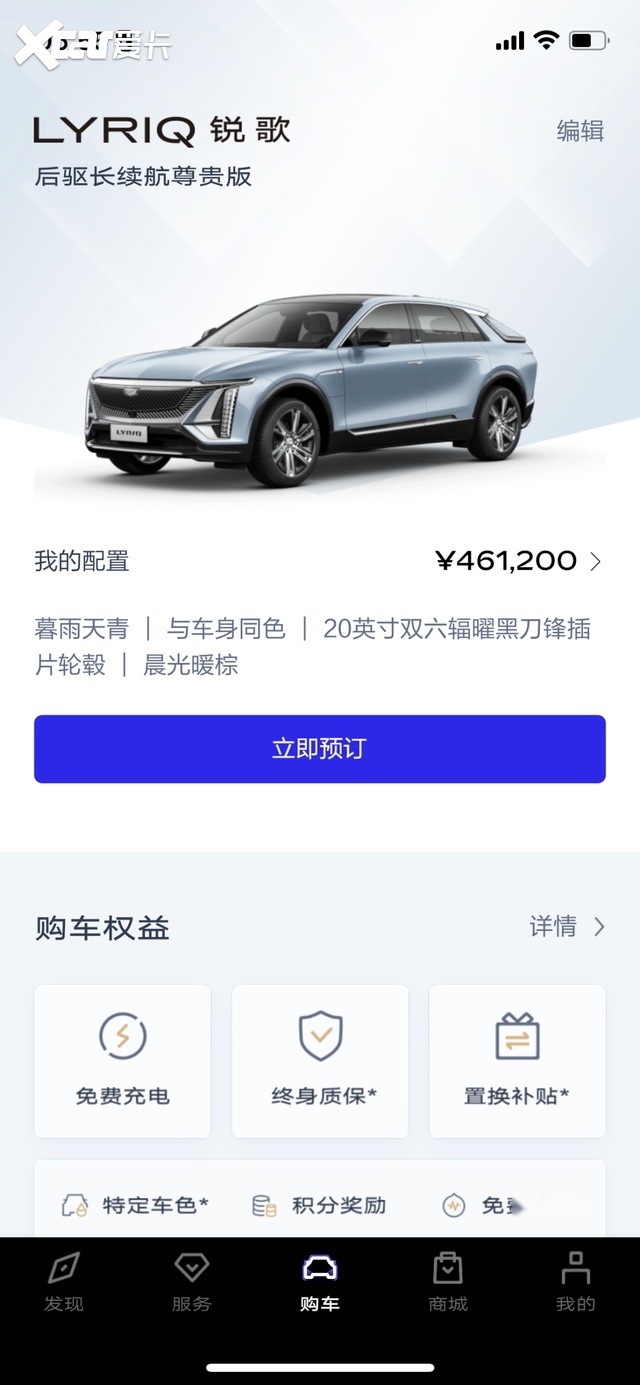Select the 特定车色 benefit

coord(135,1205)
